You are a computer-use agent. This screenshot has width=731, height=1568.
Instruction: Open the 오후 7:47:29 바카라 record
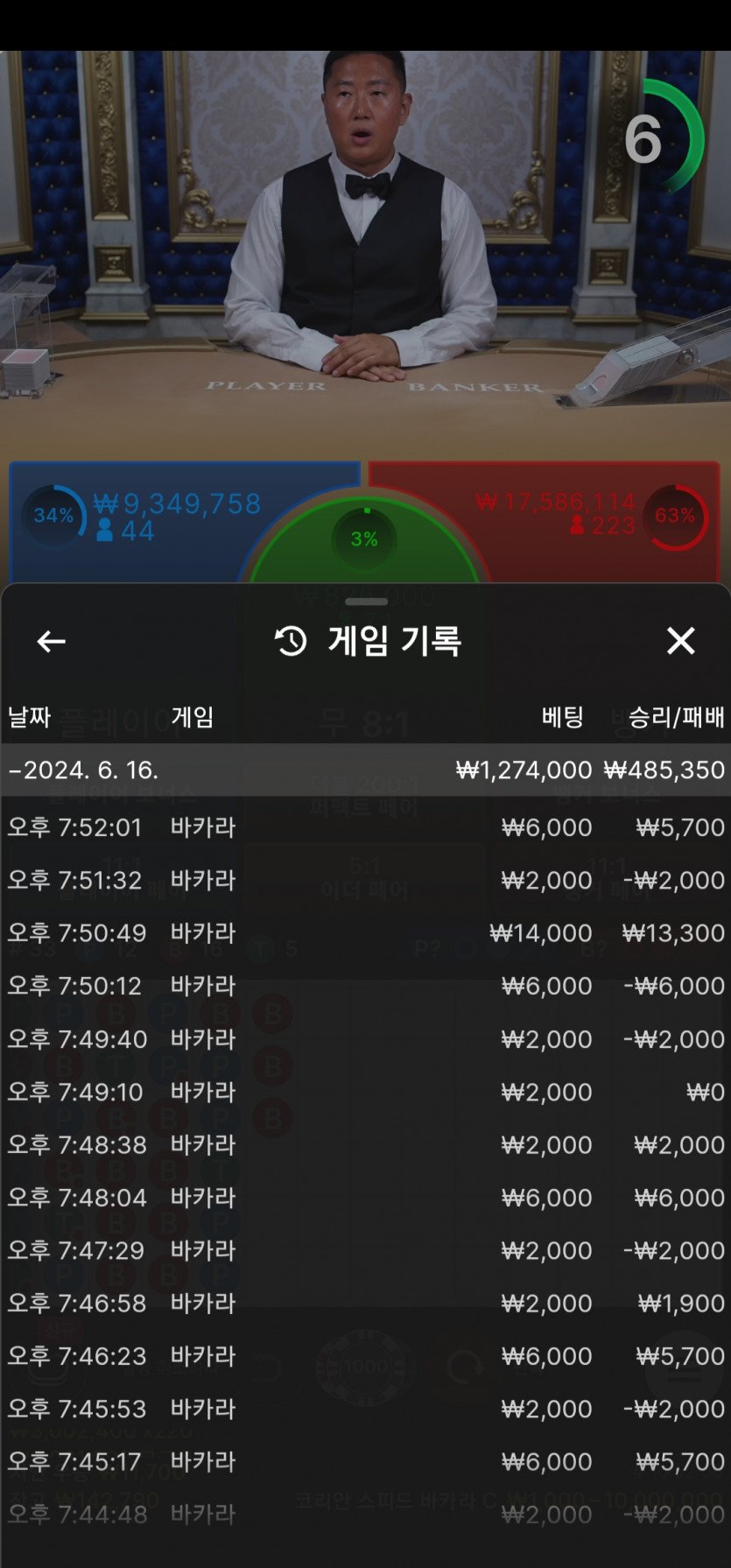(365, 1250)
